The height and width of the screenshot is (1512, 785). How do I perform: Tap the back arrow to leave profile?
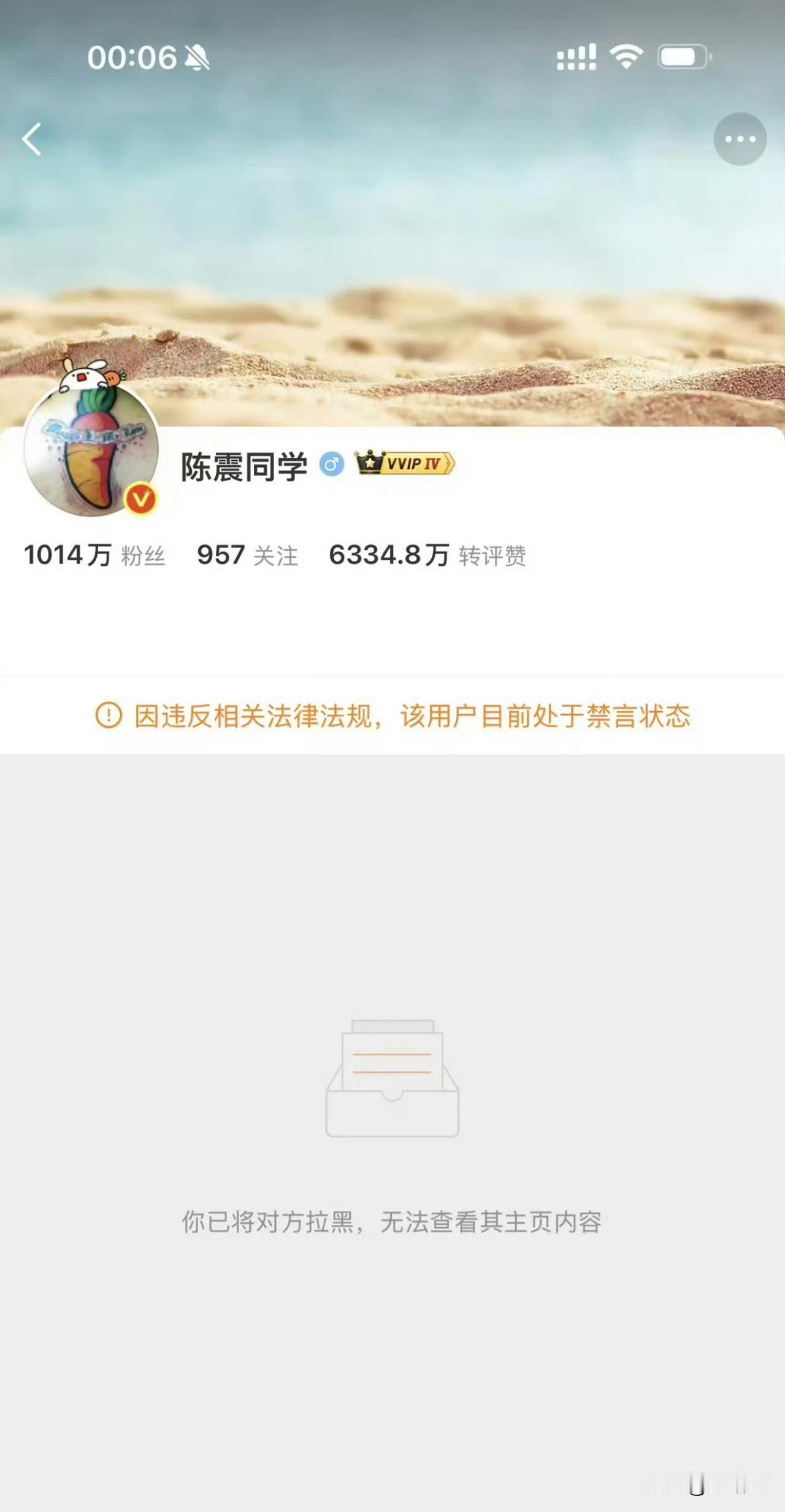click(31, 140)
